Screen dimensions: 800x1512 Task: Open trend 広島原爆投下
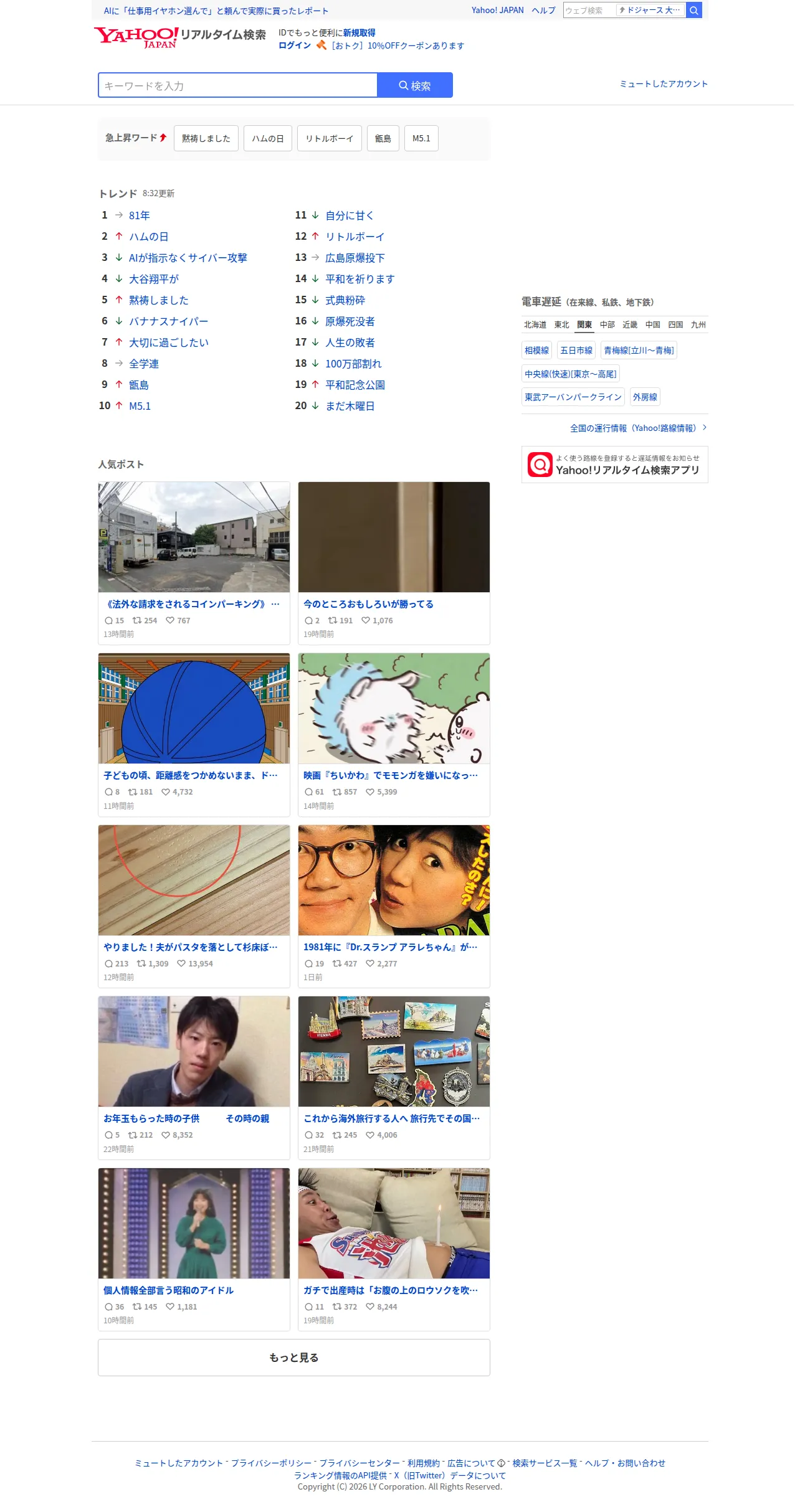[355, 258]
